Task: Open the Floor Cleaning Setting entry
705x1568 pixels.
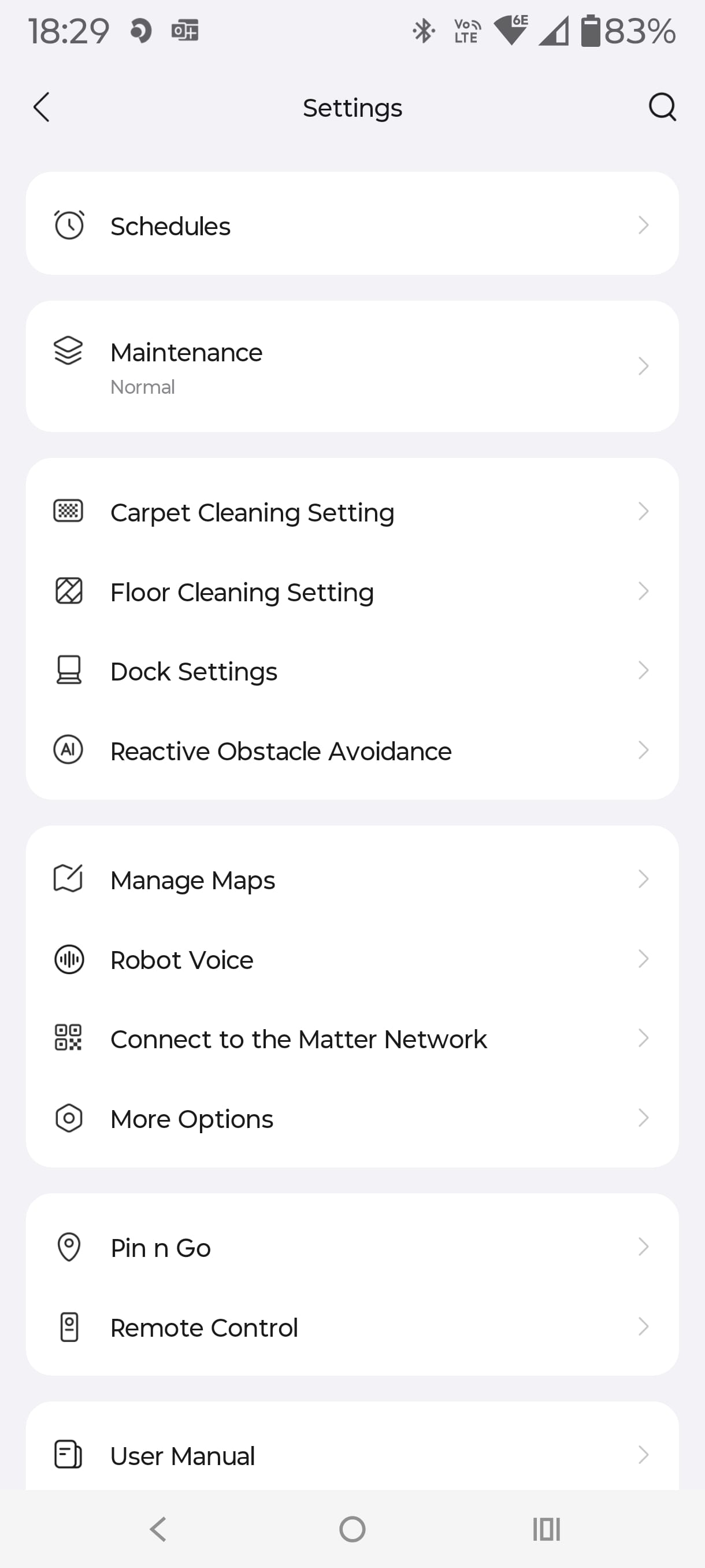Action: click(x=353, y=591)
